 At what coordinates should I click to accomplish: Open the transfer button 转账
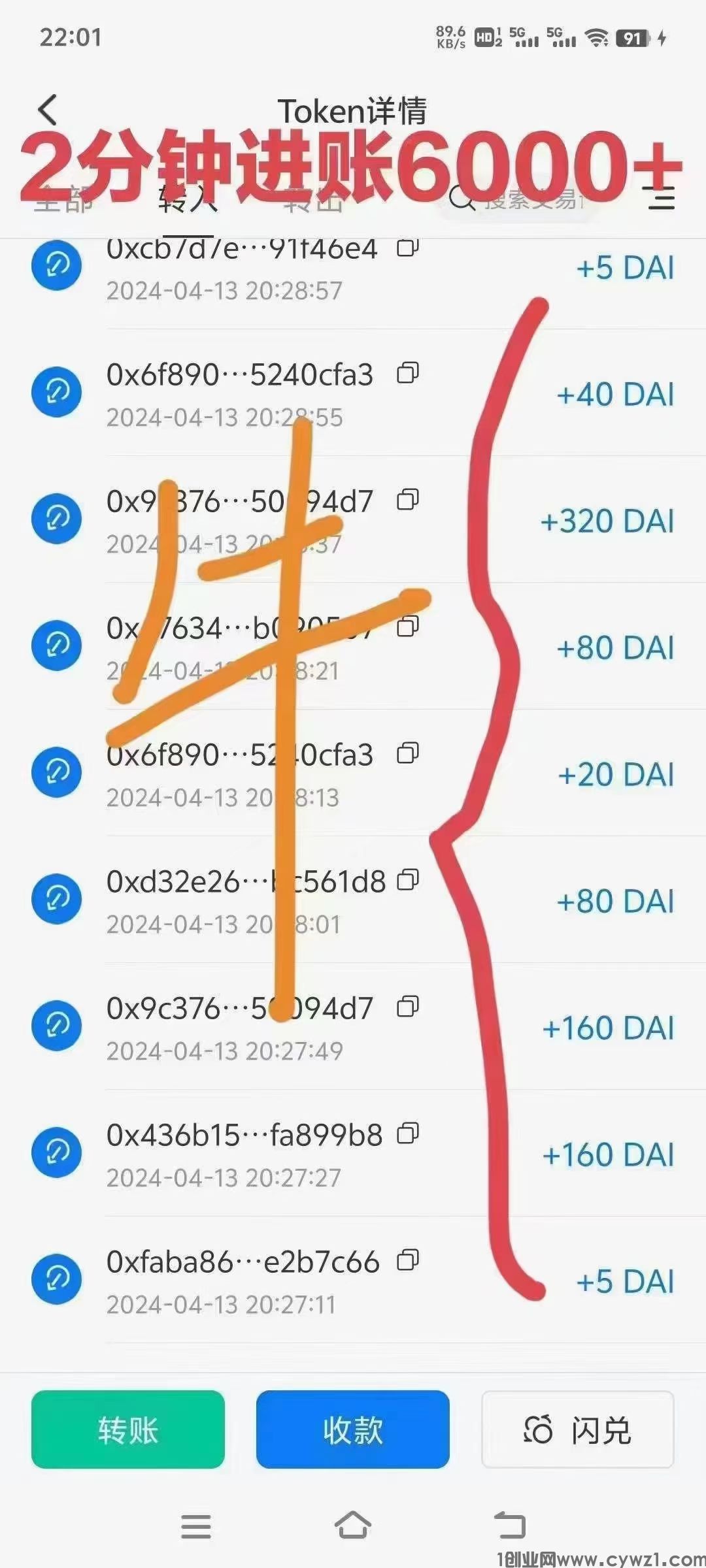pos(128,1429)
